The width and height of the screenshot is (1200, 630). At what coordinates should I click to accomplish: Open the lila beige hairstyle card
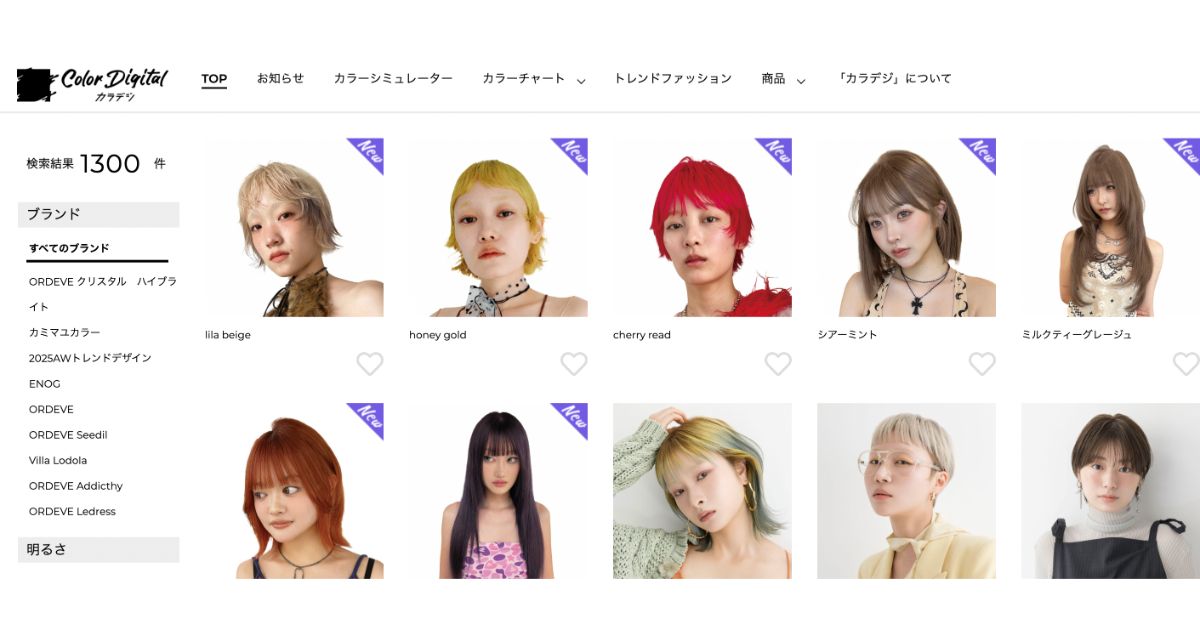(294, 228)
